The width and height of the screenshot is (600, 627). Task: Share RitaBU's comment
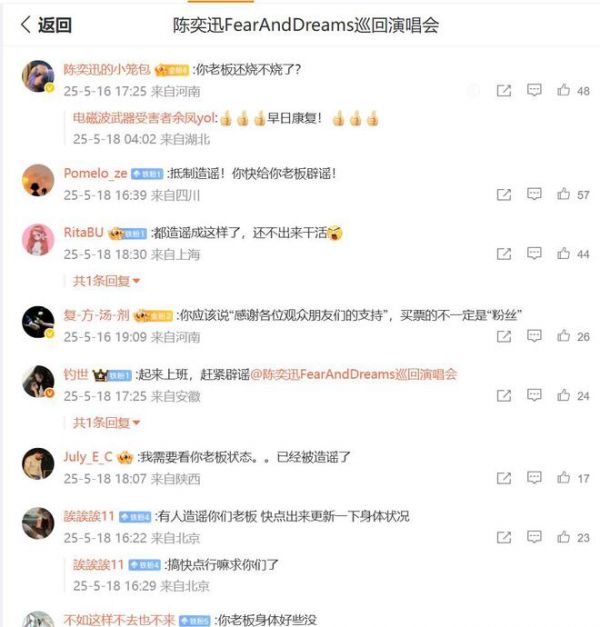504,254
